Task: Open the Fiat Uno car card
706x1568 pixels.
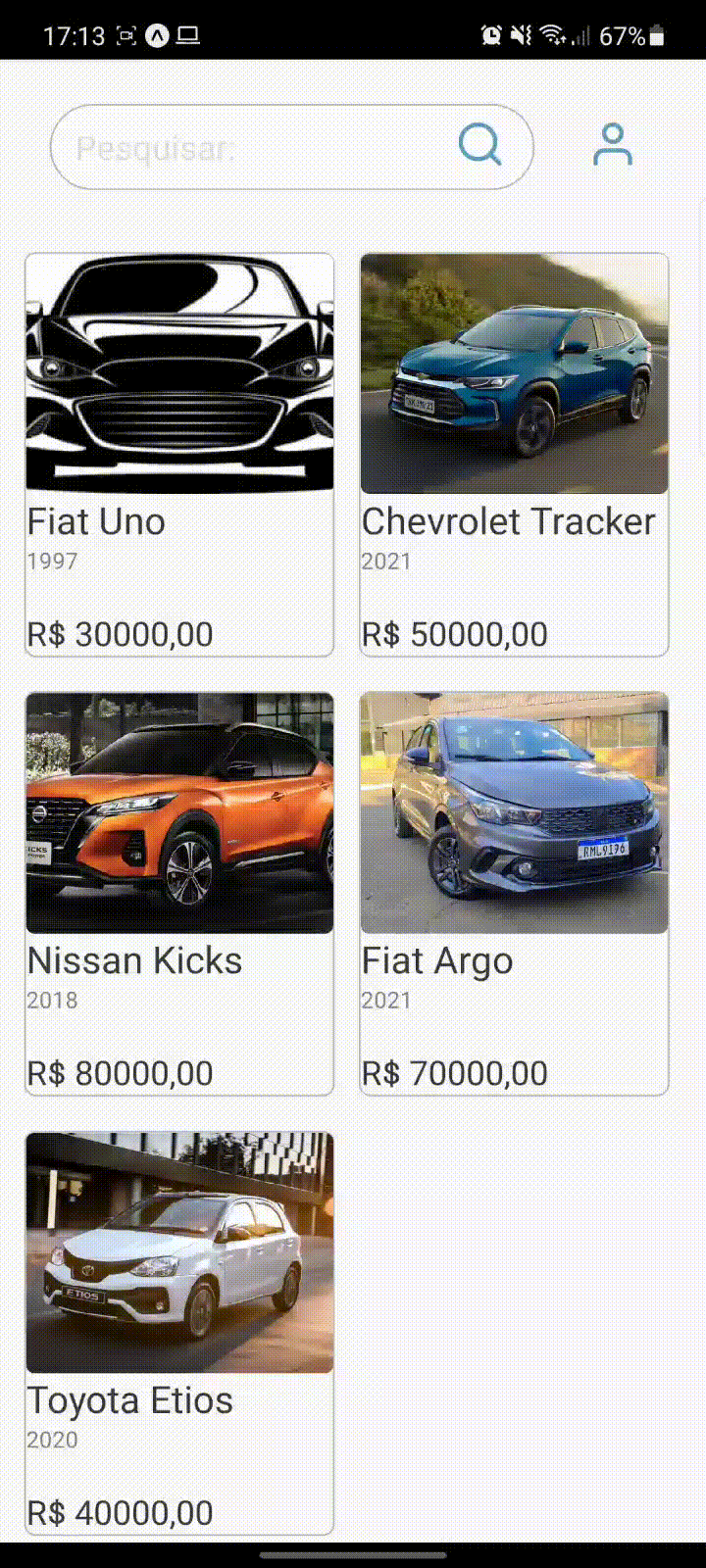Action: (x=179, y=454)
